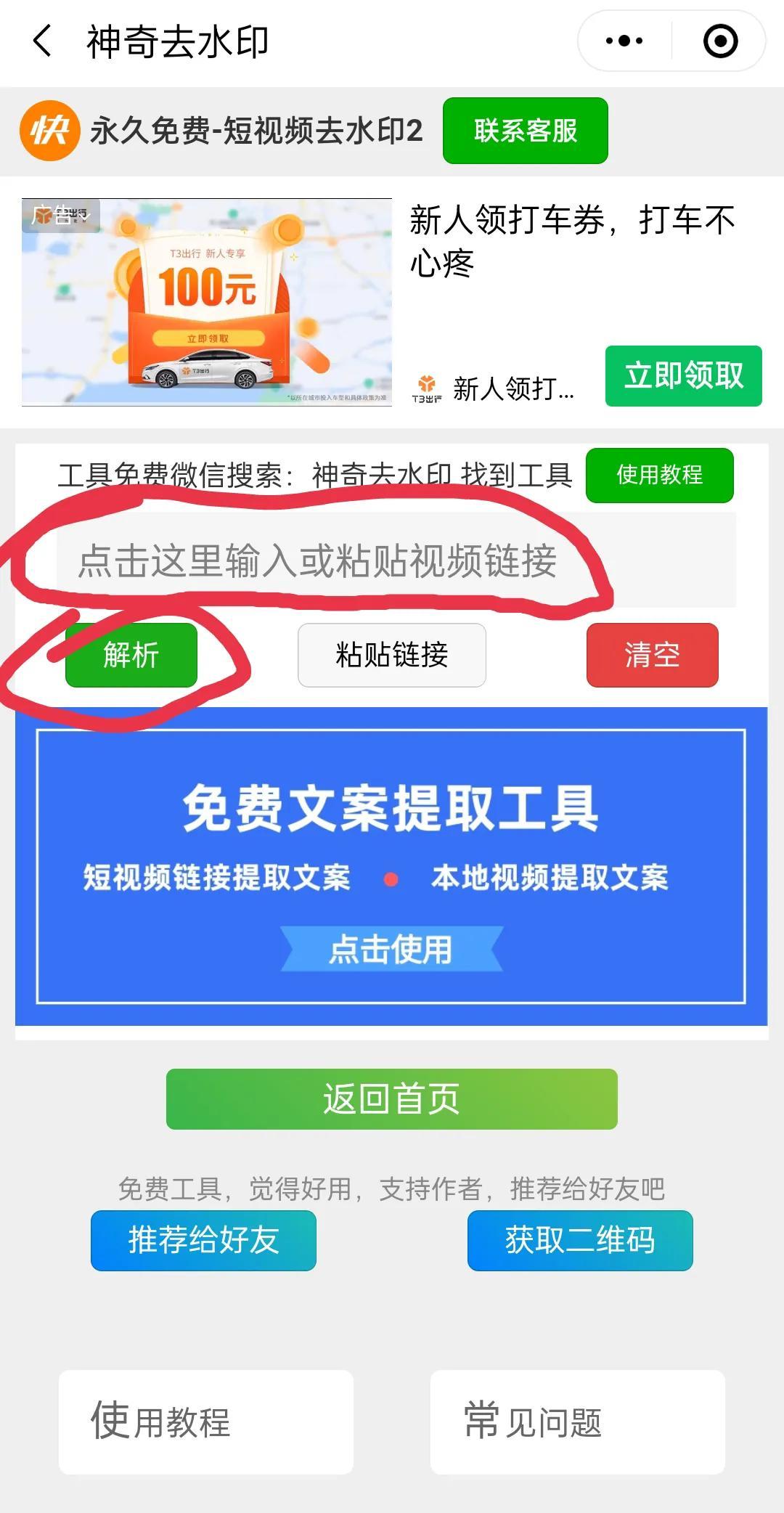The height and width of the screenshot is (1513, 784).
Task: Focus the video link input field
Action: click(x=396, y=560)
